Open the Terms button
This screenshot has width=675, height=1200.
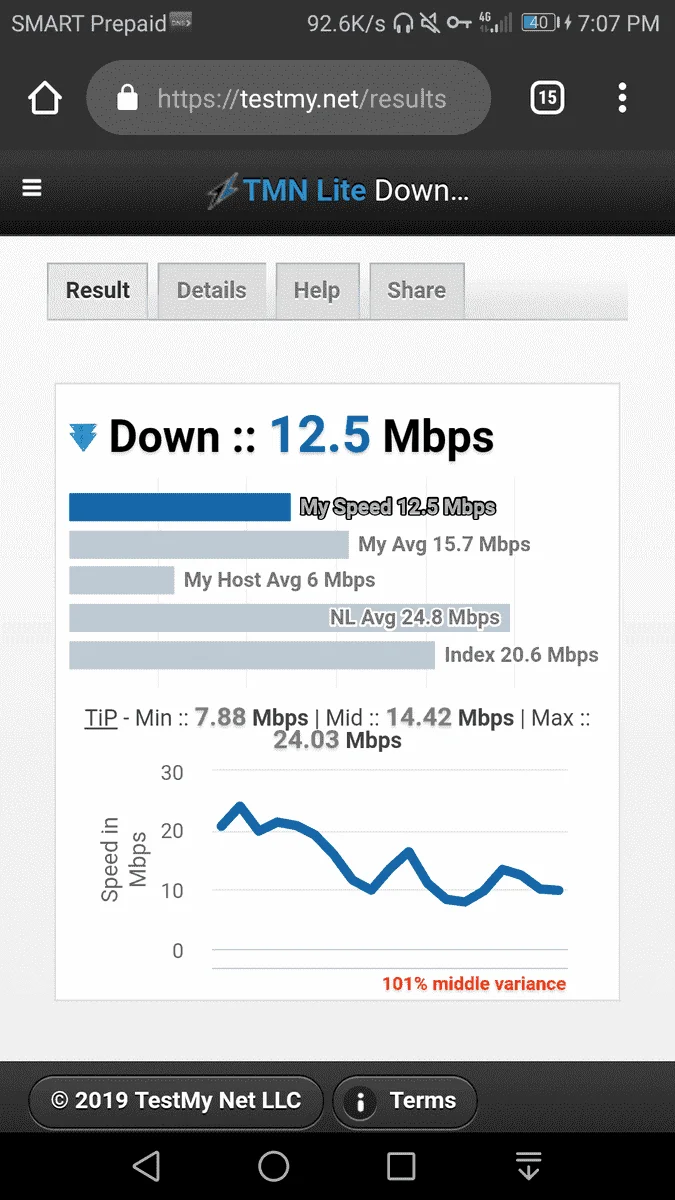coord(404,1101)
